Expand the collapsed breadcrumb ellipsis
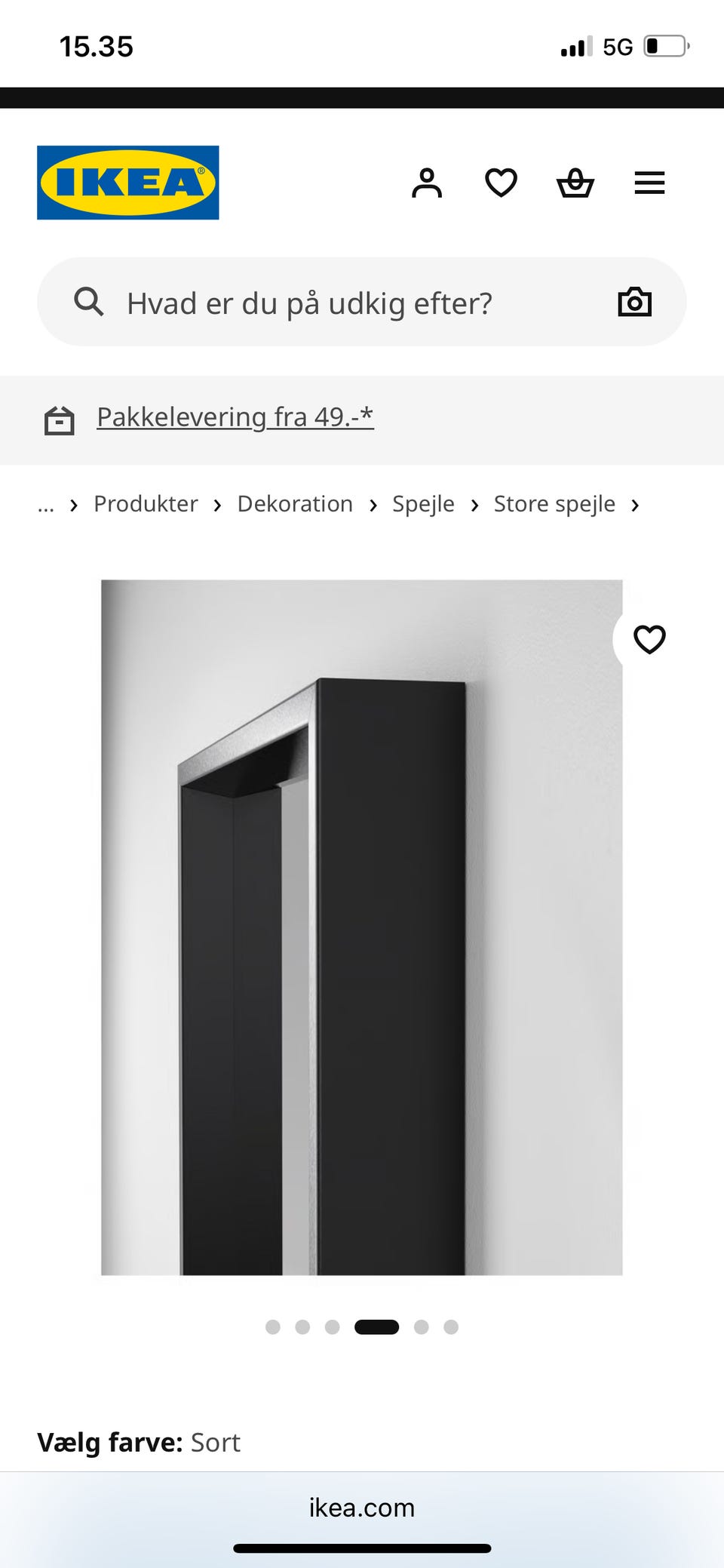The image size is (724, 1568). pos(46,504)
